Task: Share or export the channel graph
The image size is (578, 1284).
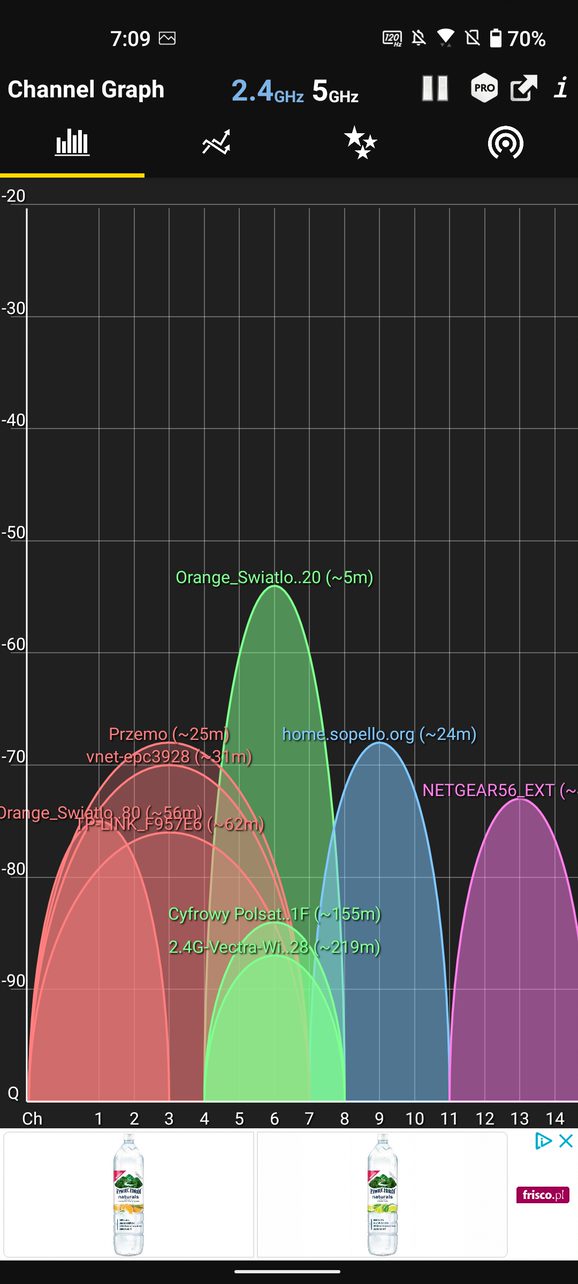Action: [524, 88]
